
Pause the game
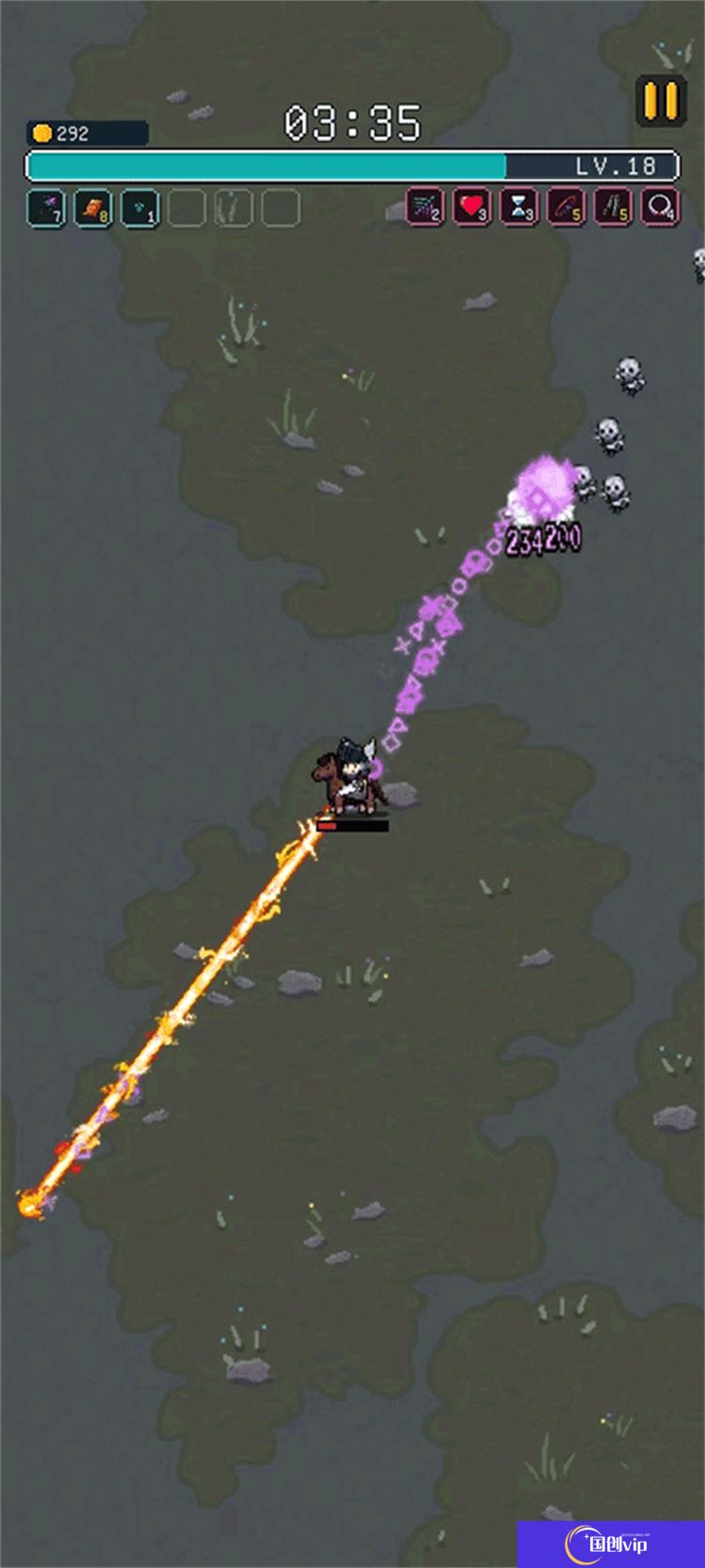coord(660,101)
